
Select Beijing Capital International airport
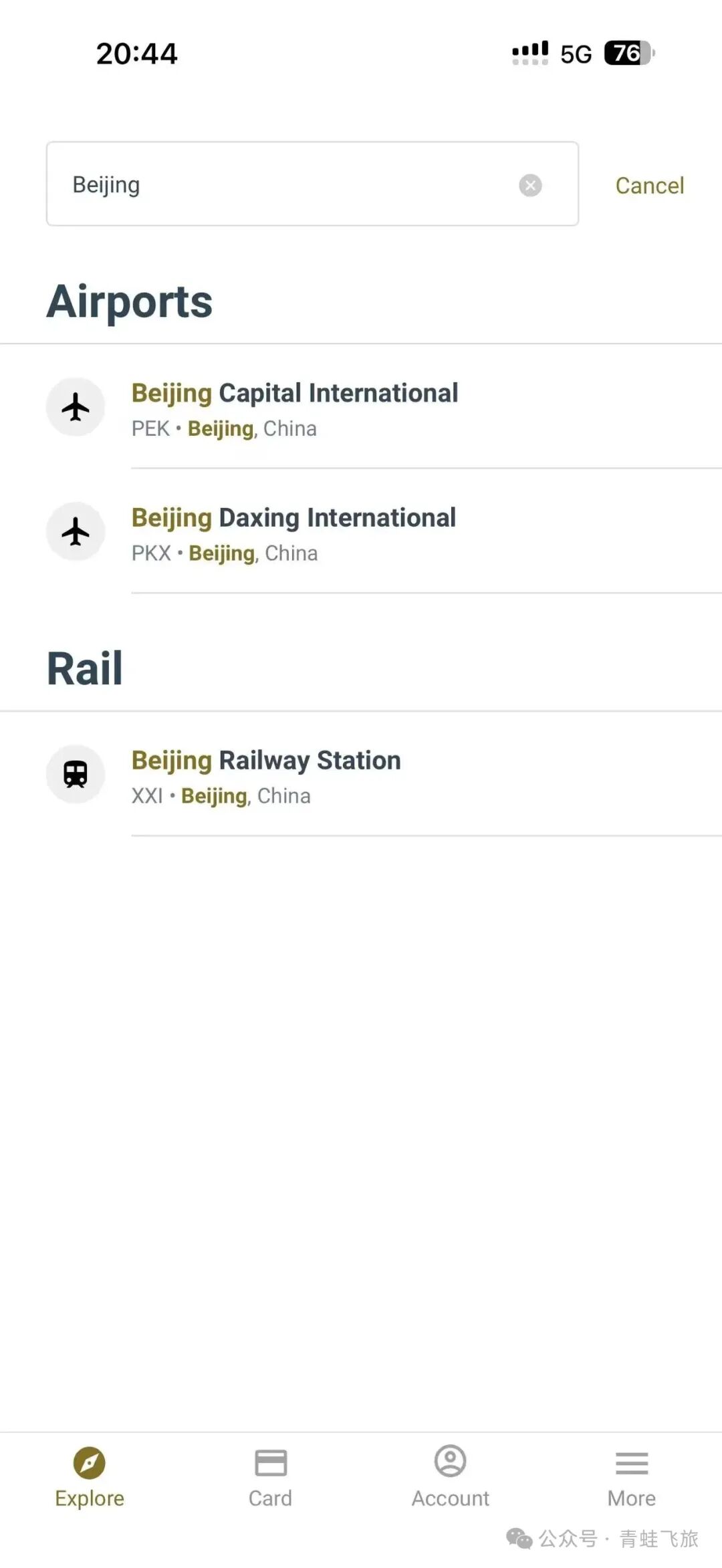361,407
